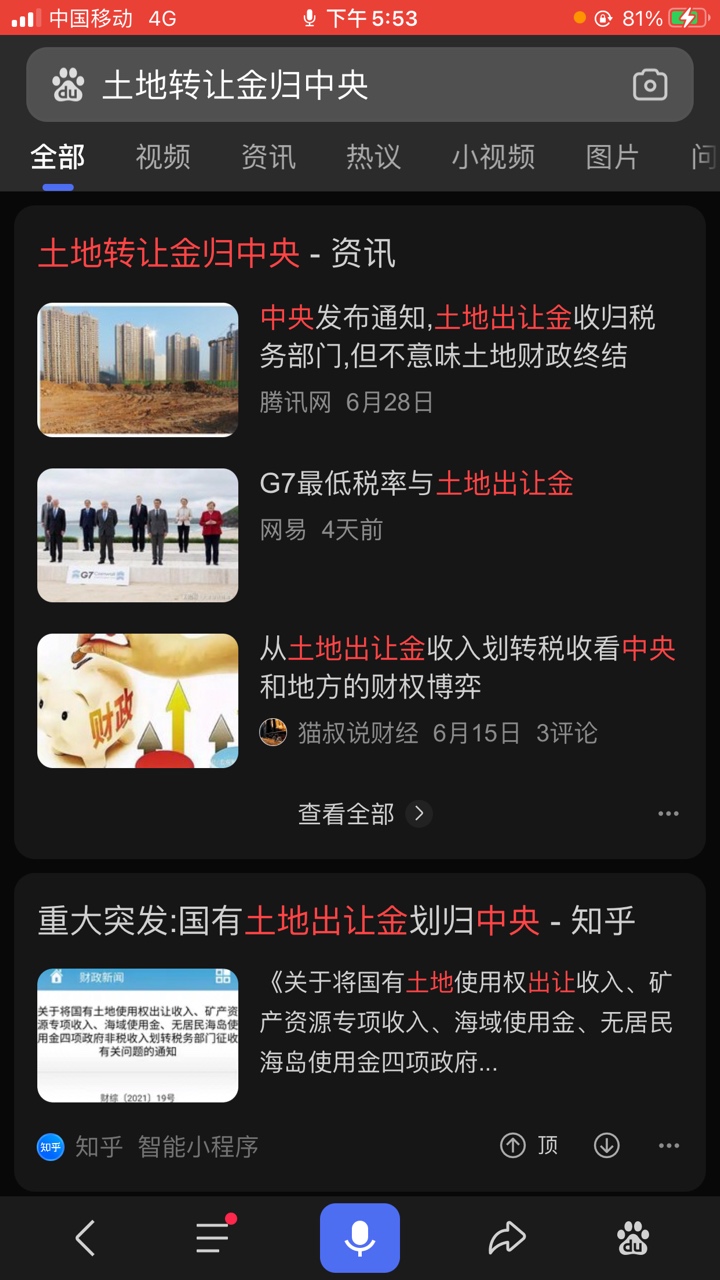Open the bottom bar menu icon
720x1280 pixels.
click(214, 1237)
